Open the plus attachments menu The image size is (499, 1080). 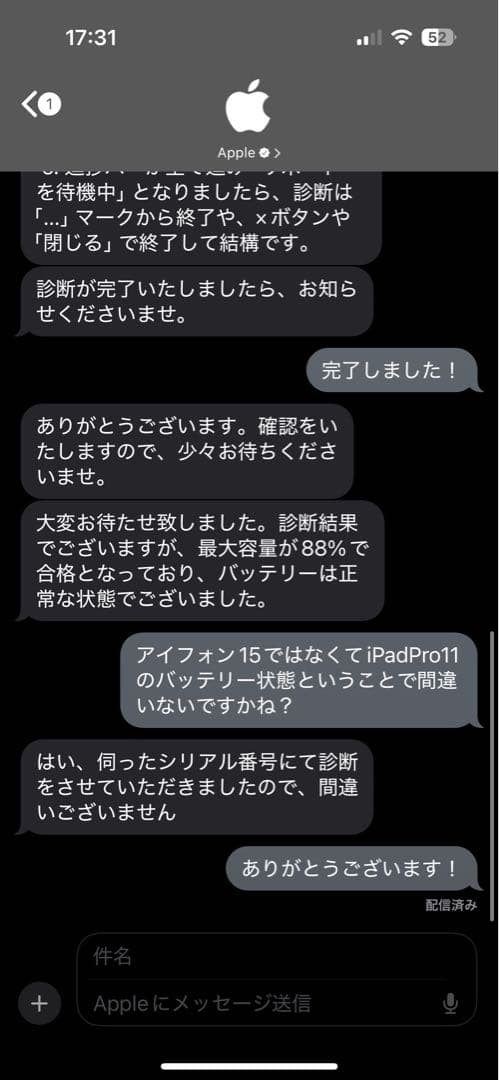[39, 1004]
